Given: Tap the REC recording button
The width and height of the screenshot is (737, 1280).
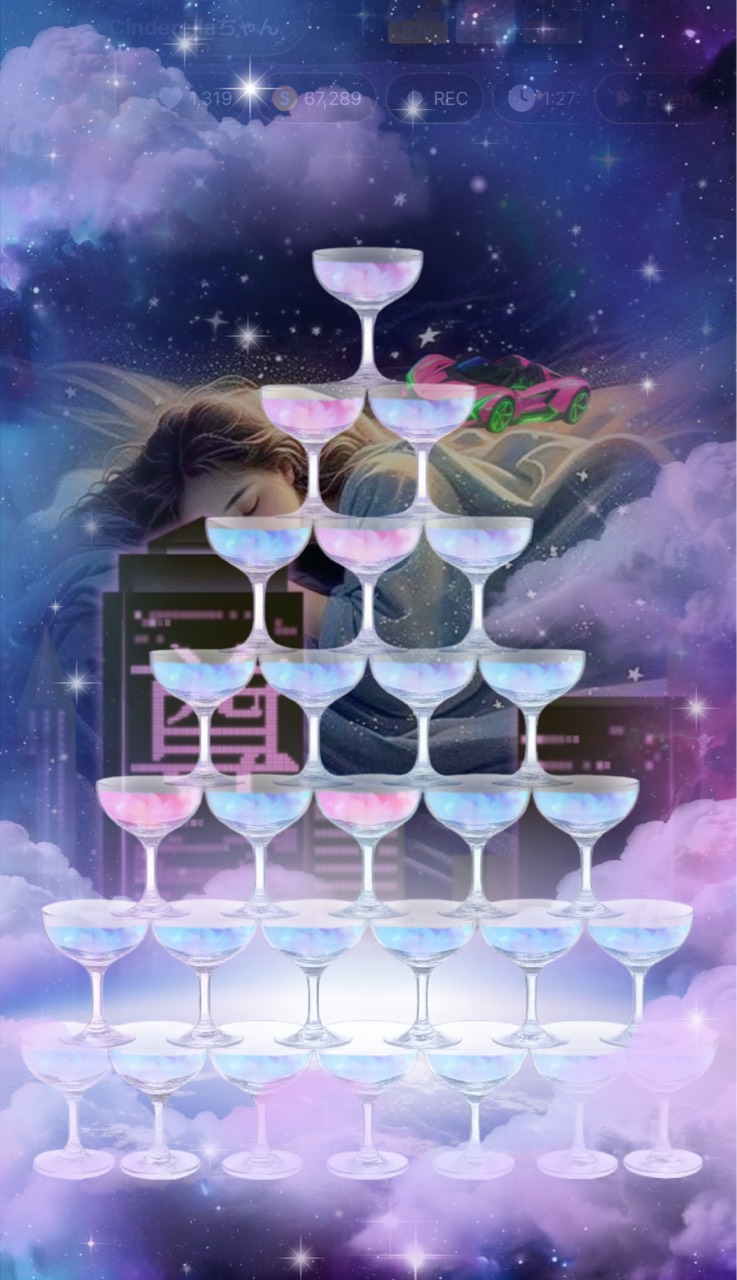Looking at the screenshot, I should 435,99.
